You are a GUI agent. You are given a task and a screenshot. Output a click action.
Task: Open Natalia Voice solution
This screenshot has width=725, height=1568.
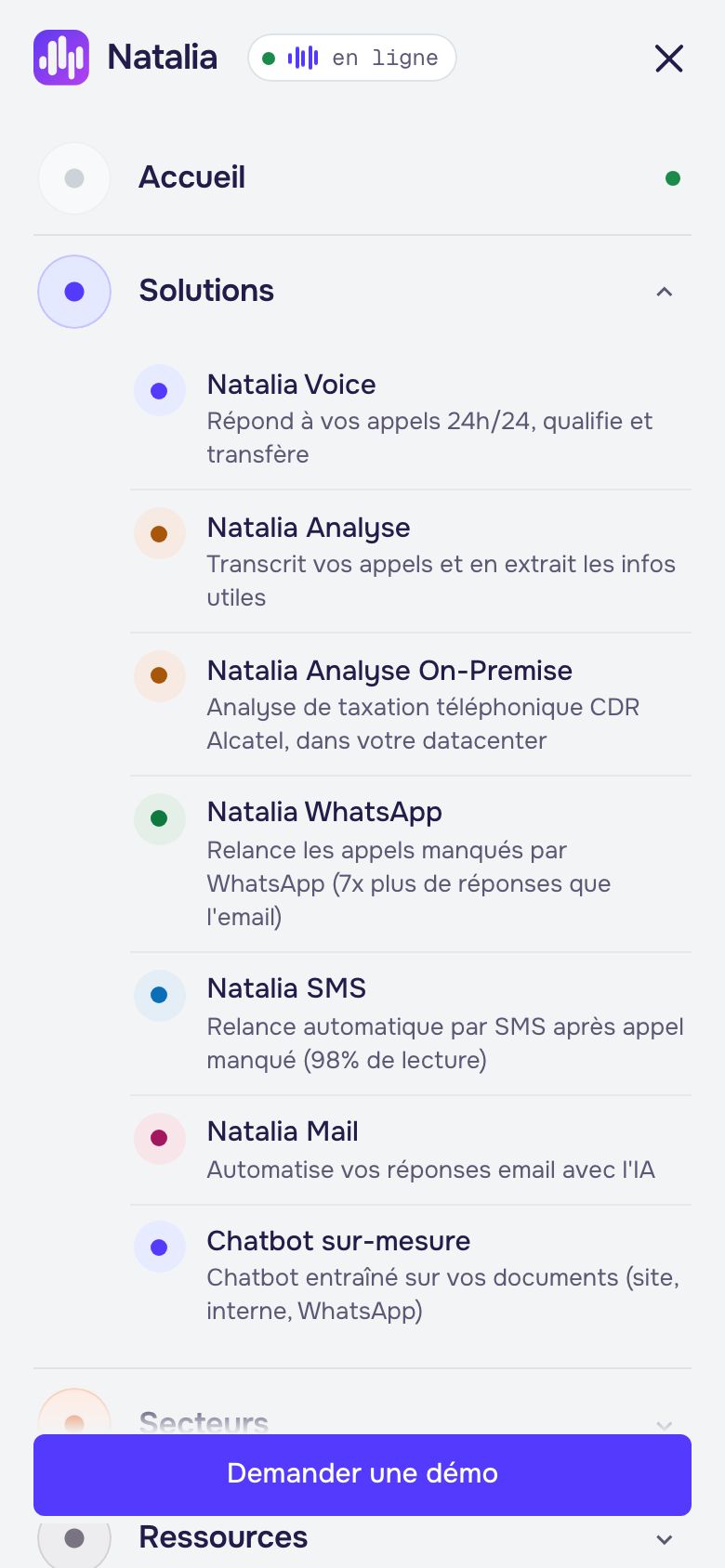pyautogui.click(x=411, y=418)
